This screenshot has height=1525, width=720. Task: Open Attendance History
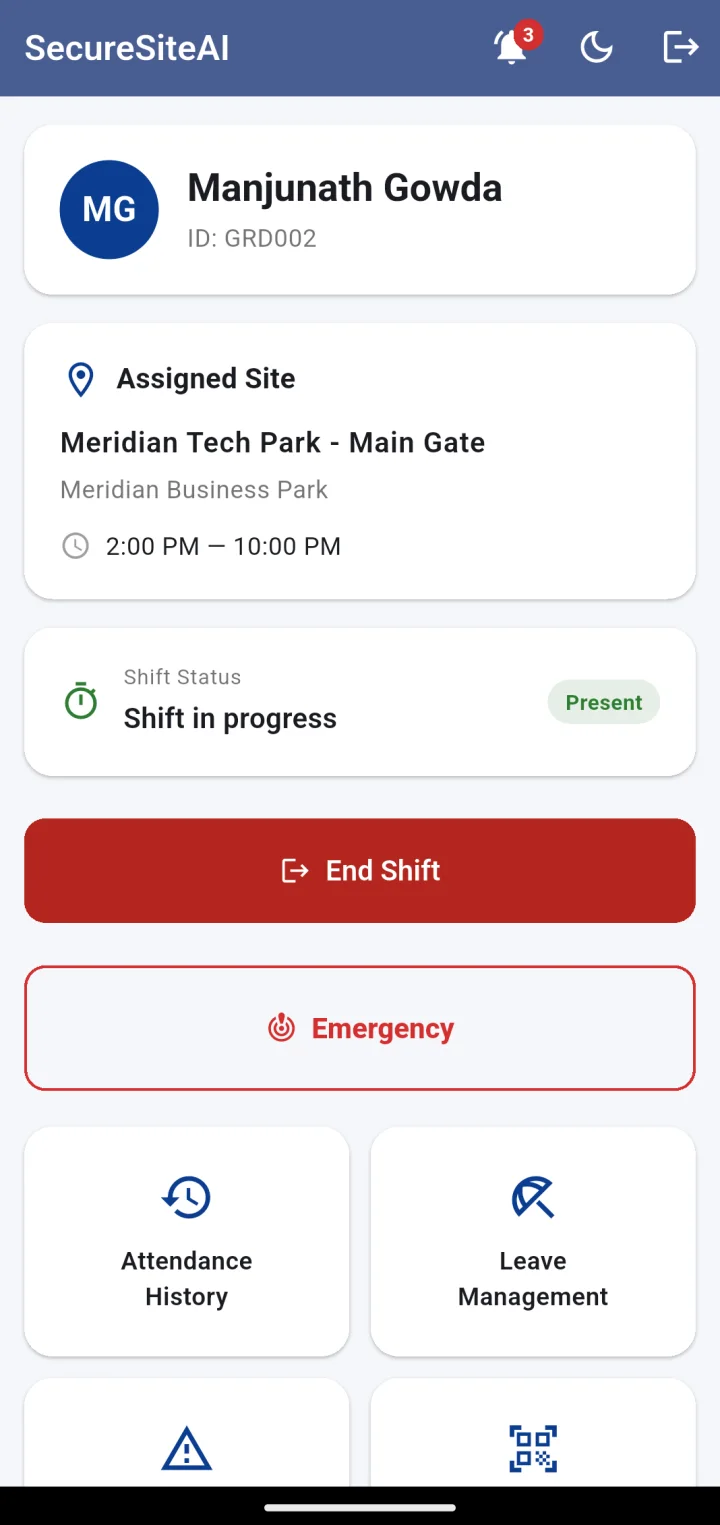coord(187,1241)
